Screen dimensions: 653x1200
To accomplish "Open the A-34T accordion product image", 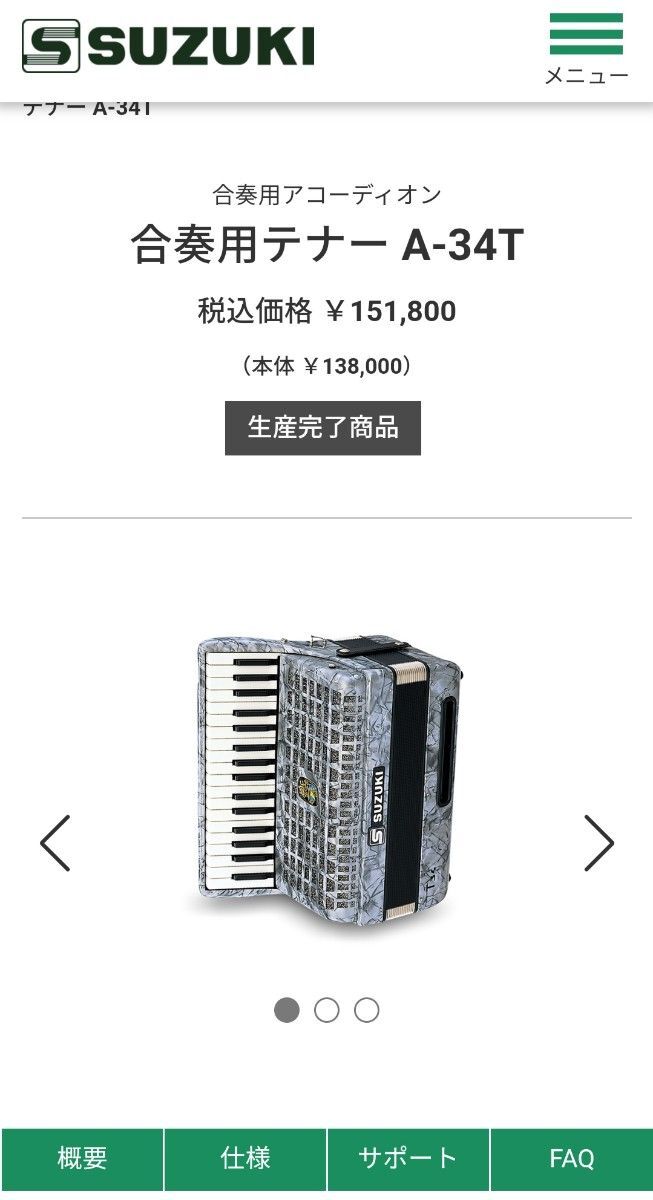I will pyautogui.click(x=327, y=780).
